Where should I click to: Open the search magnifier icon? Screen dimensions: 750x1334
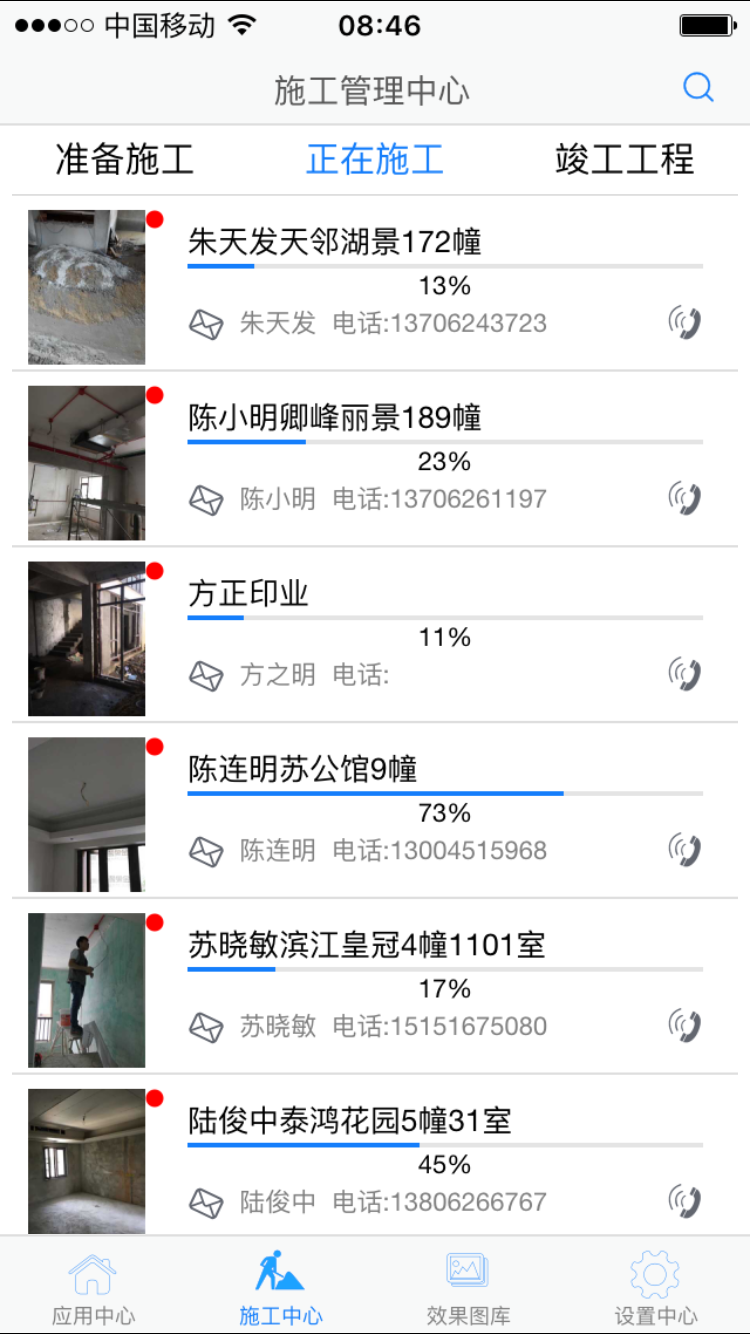698,88
